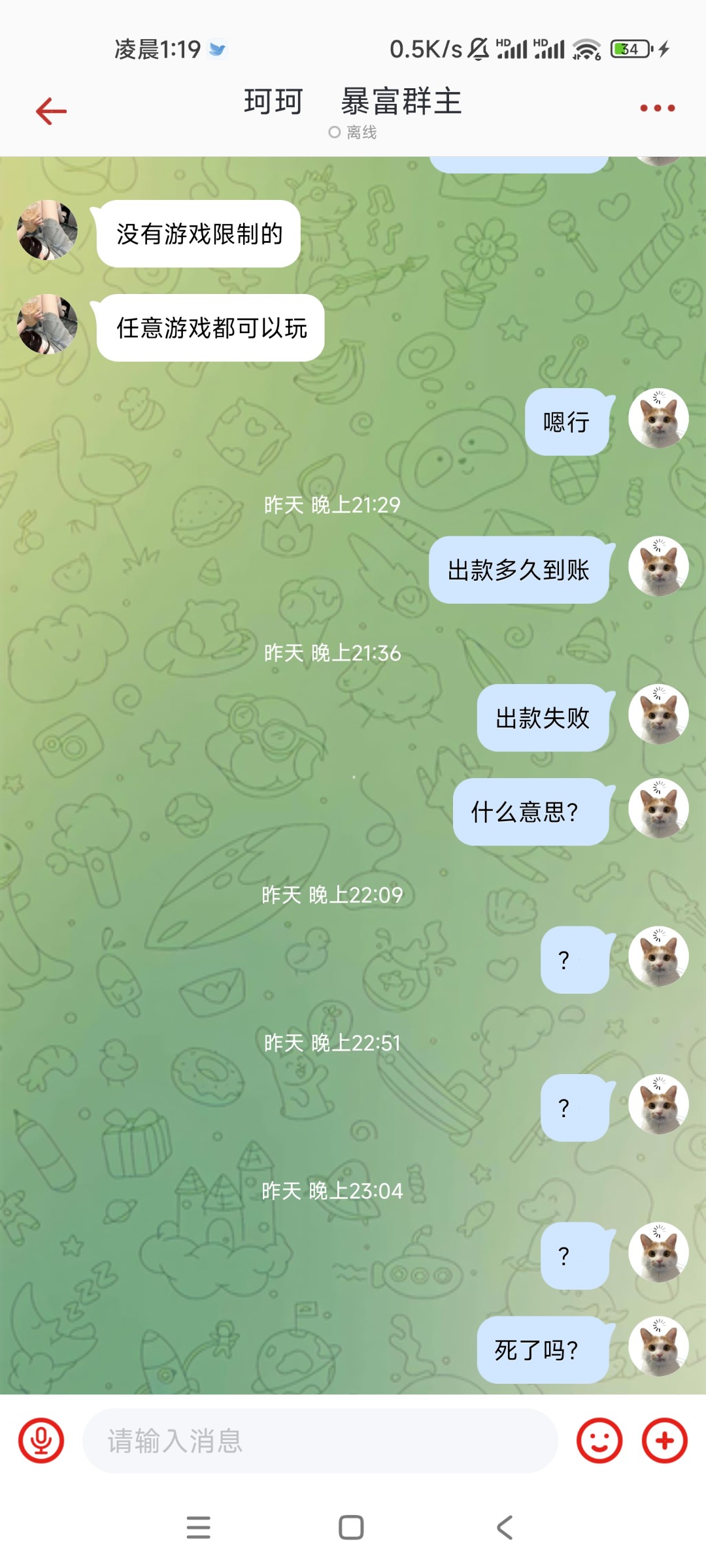Open the cat avatar beside 死了吗?
The image size is (706, 1568).
658,1347
